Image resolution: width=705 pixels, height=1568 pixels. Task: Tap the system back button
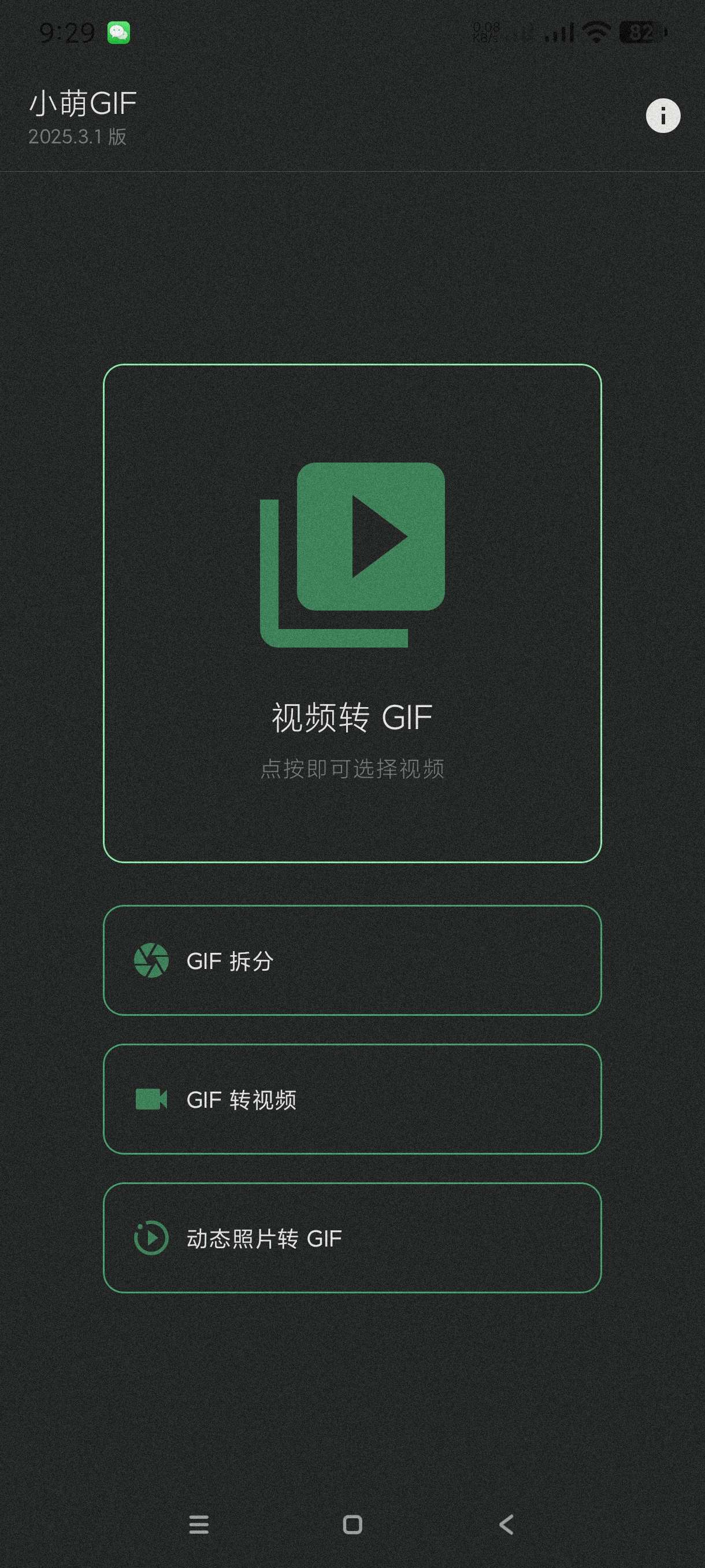click(x=506, y=1525)
